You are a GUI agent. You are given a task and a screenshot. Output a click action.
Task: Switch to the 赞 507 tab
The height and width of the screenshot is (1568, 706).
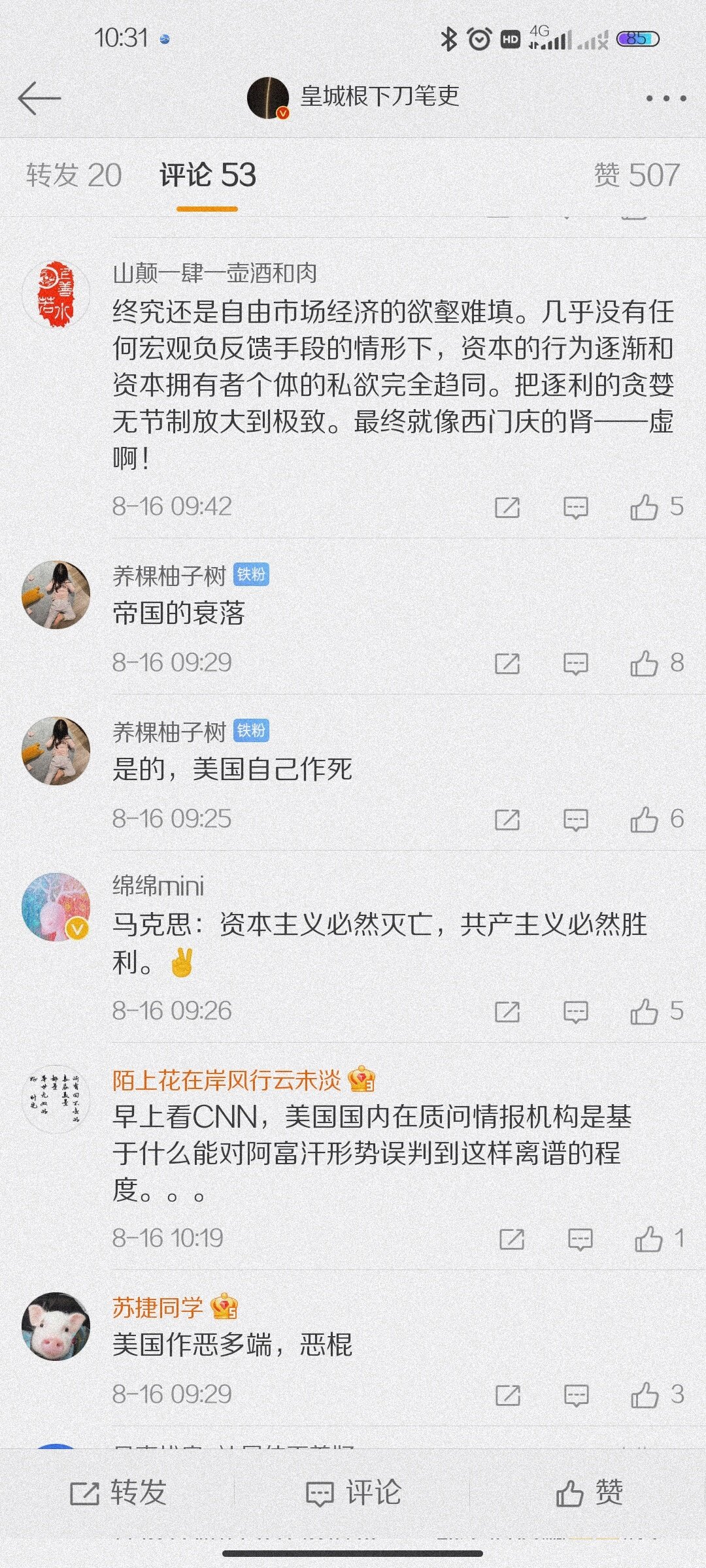[x=637, y=175]
